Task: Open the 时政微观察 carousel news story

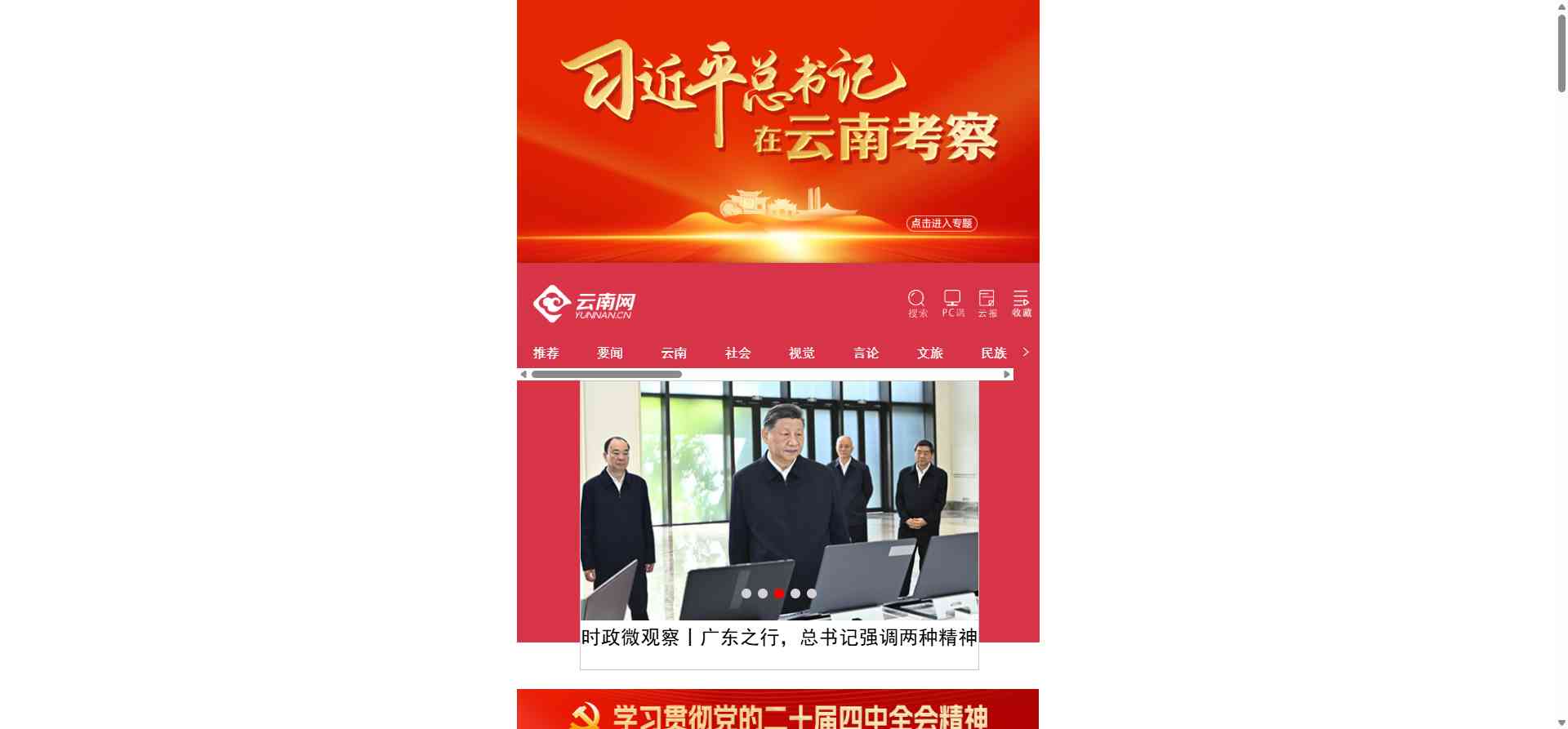Action: [x=778, y=637]
